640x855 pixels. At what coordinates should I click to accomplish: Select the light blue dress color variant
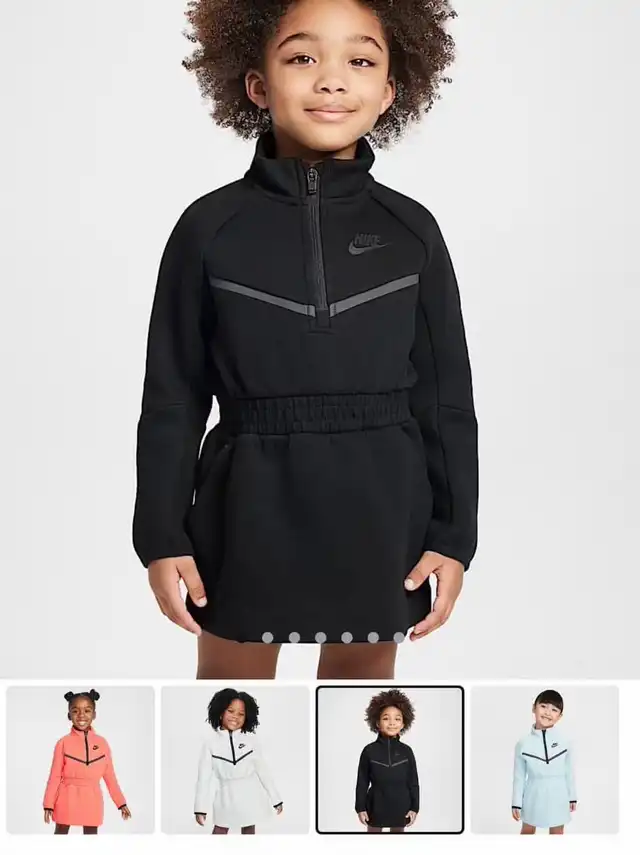tap(545, 759)
